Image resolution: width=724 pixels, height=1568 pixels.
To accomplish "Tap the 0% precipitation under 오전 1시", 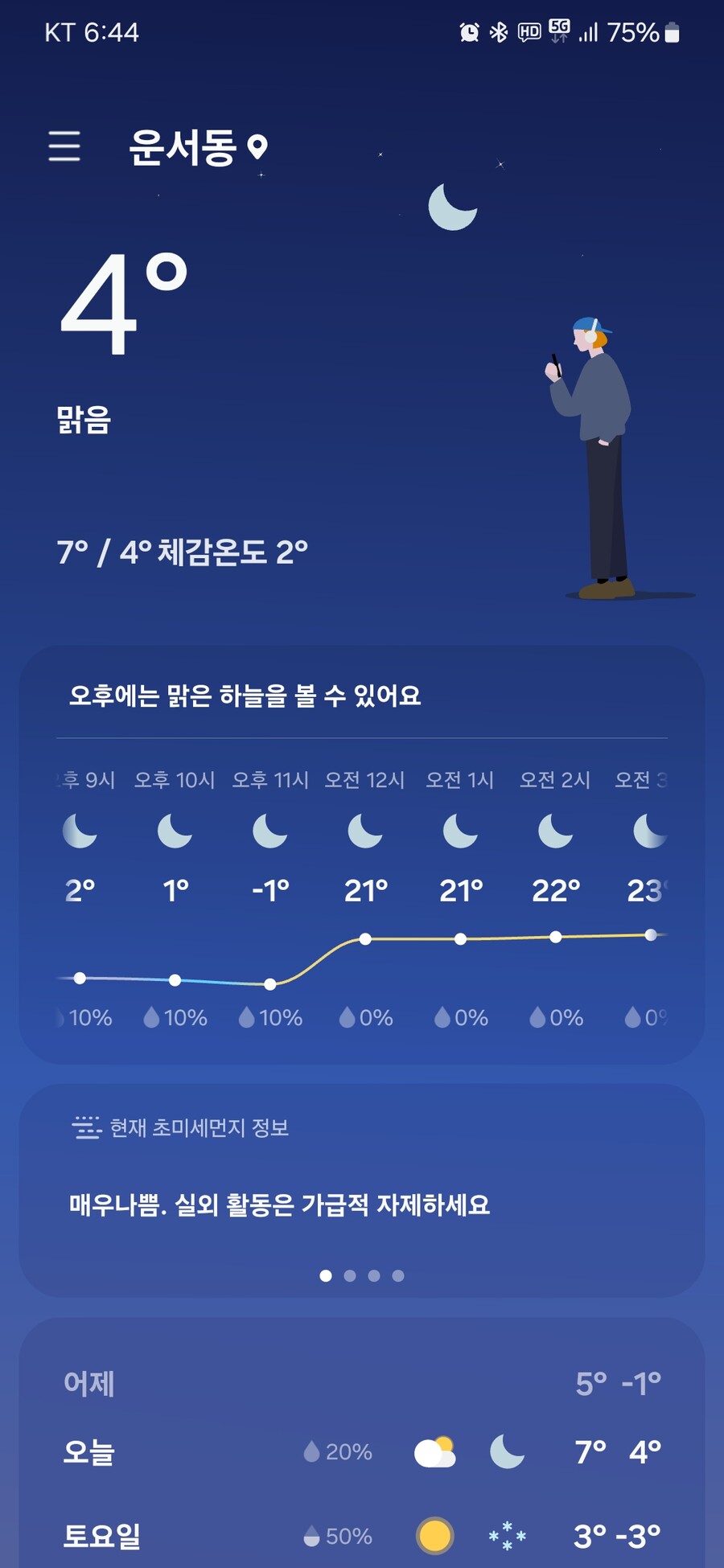I will [460, 1017].
